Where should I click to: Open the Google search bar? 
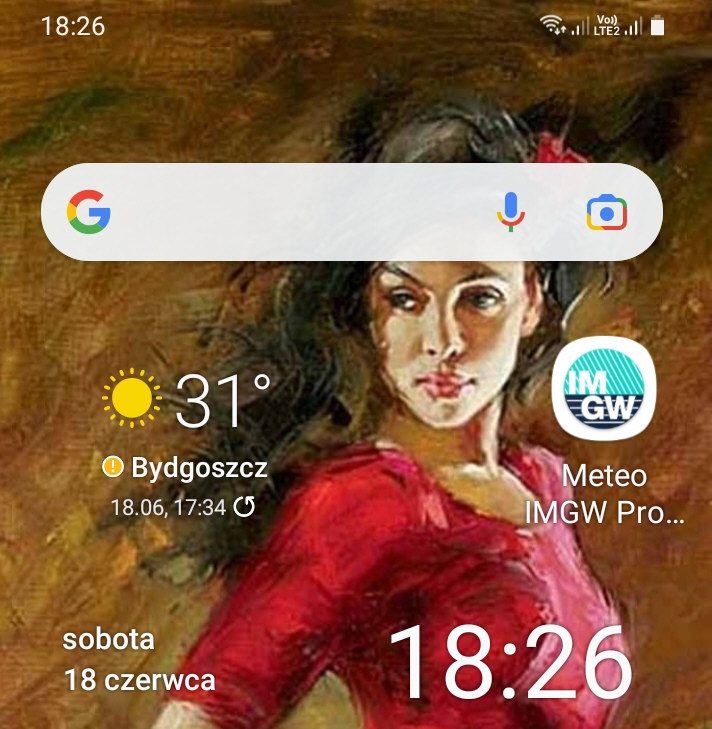(300, 212)
